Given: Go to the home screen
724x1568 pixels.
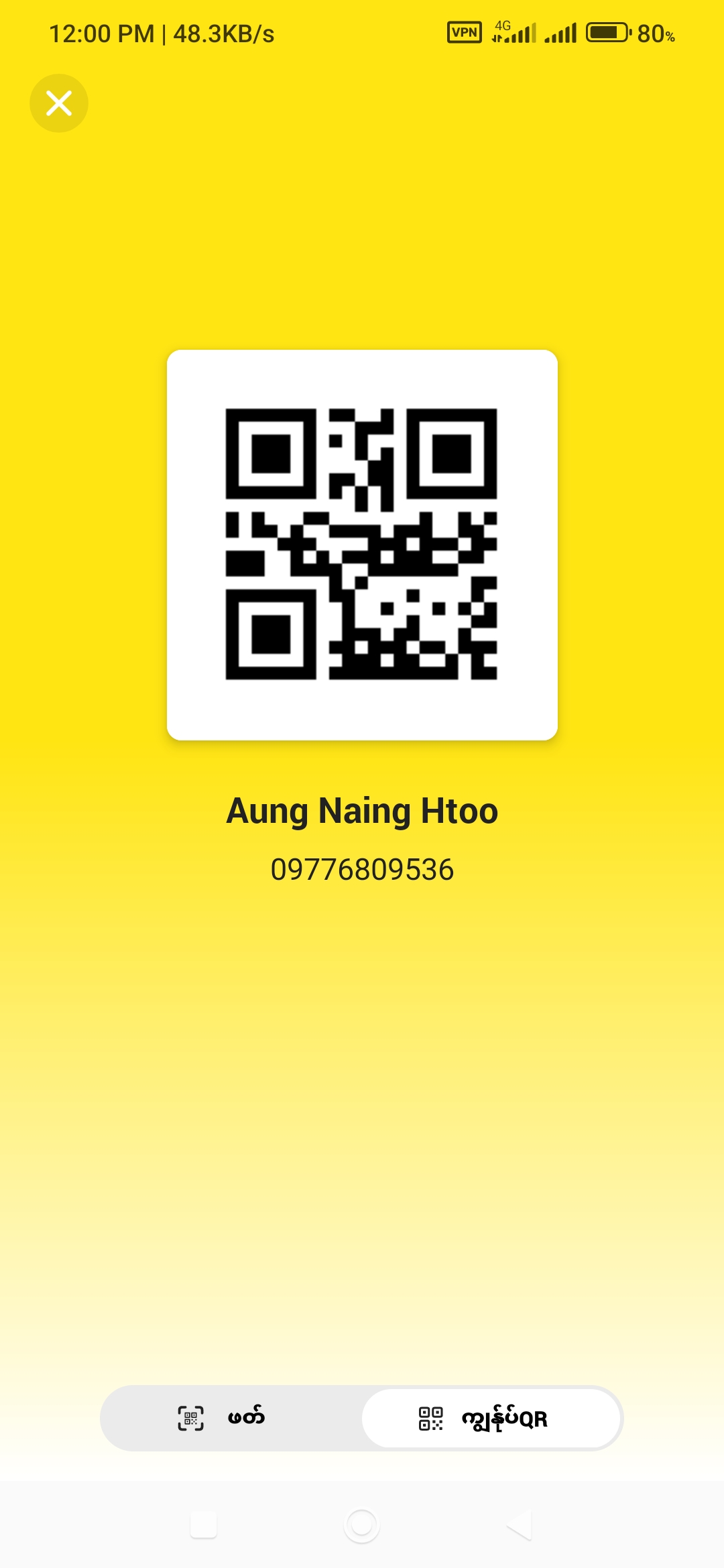Looking at the screenshot, I should 362,1525.
